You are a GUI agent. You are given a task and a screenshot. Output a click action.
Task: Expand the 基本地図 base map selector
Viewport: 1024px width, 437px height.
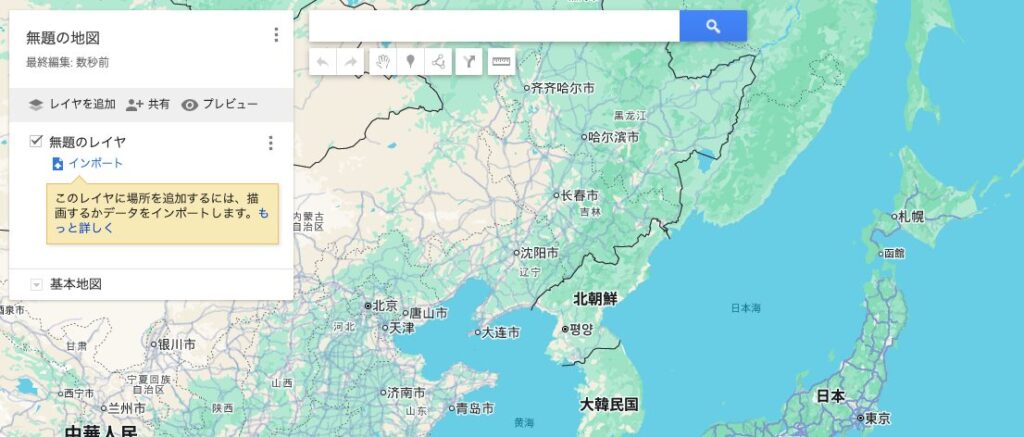[37, 285]
